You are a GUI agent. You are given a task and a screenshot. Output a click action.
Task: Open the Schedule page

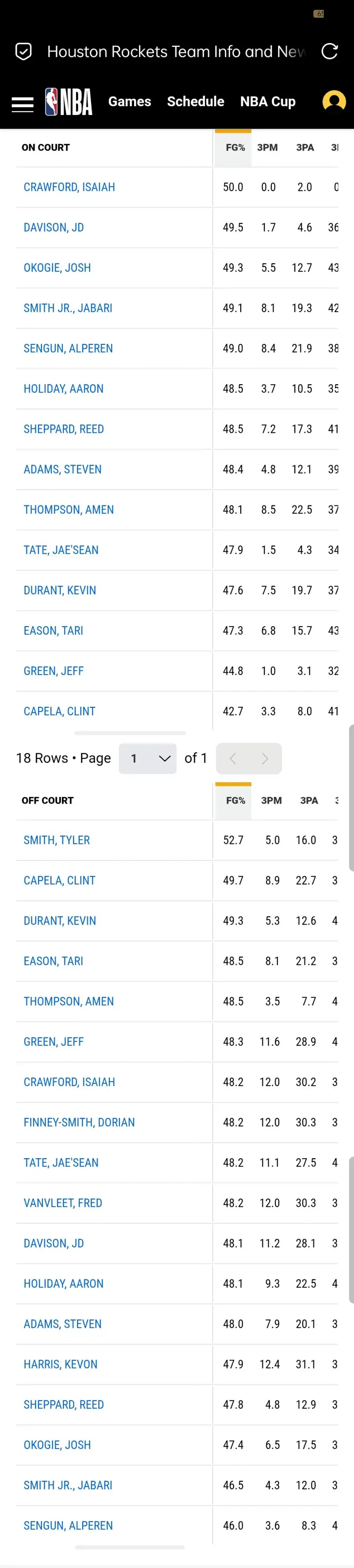(195, 102)
